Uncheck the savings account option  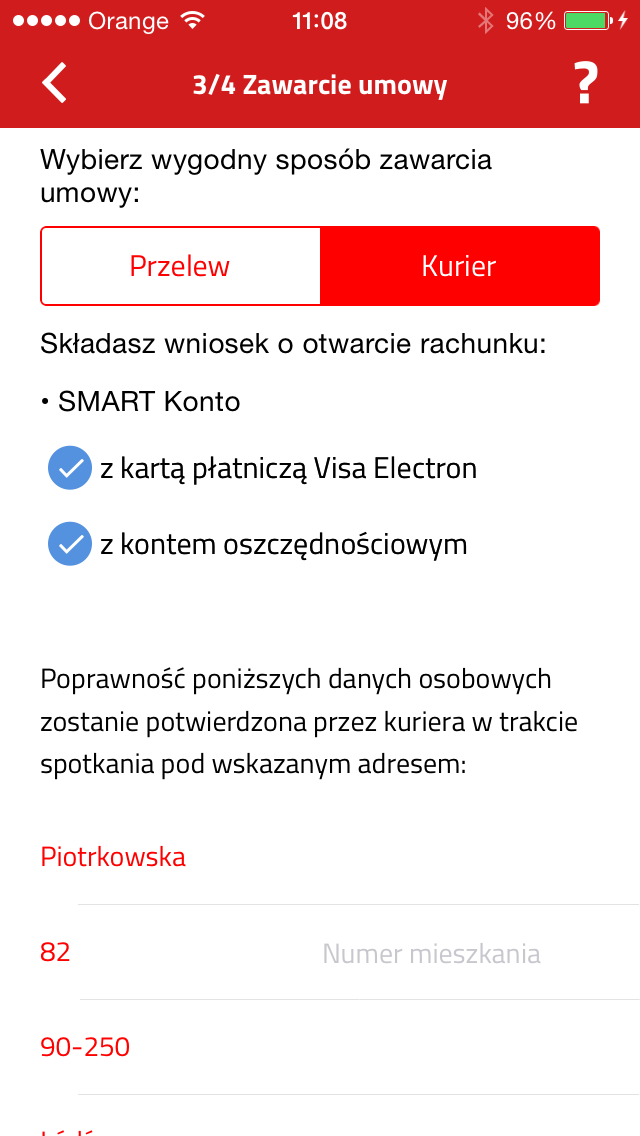point(70,545)
